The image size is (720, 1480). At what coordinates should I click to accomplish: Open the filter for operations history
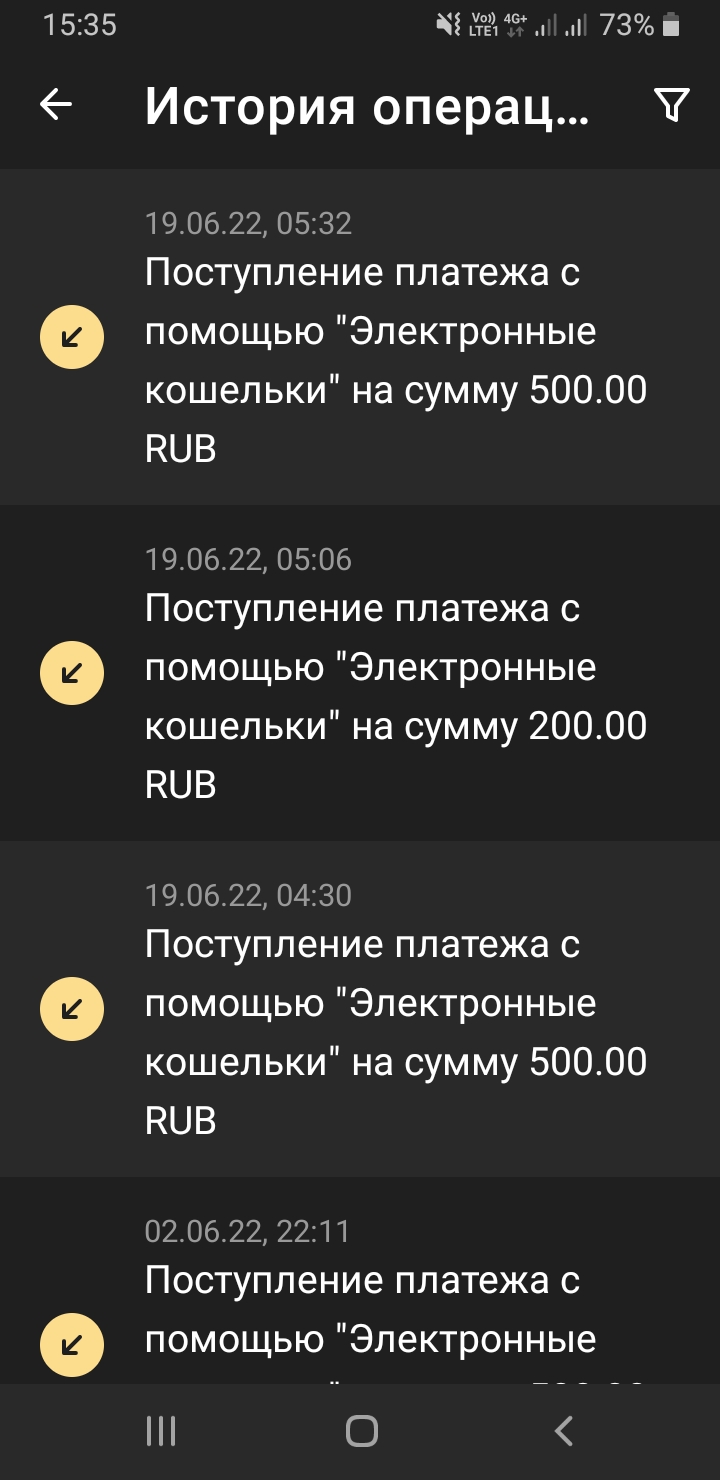pos(671,105)
